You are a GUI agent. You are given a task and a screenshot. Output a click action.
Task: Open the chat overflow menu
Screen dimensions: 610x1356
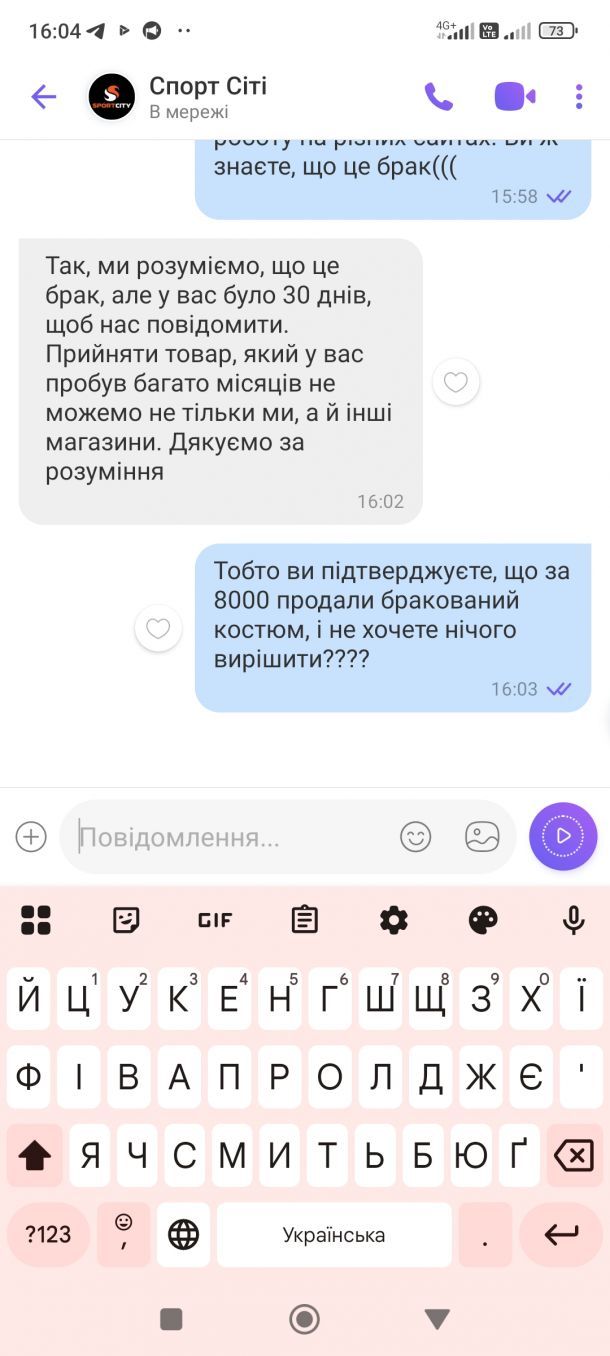tap(578, 97)
